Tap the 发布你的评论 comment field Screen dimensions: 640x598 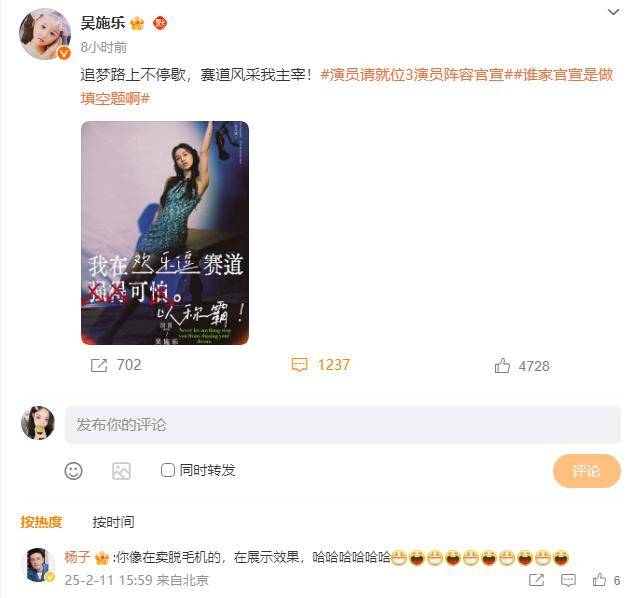pyautogui.click(x=342, y=425)
